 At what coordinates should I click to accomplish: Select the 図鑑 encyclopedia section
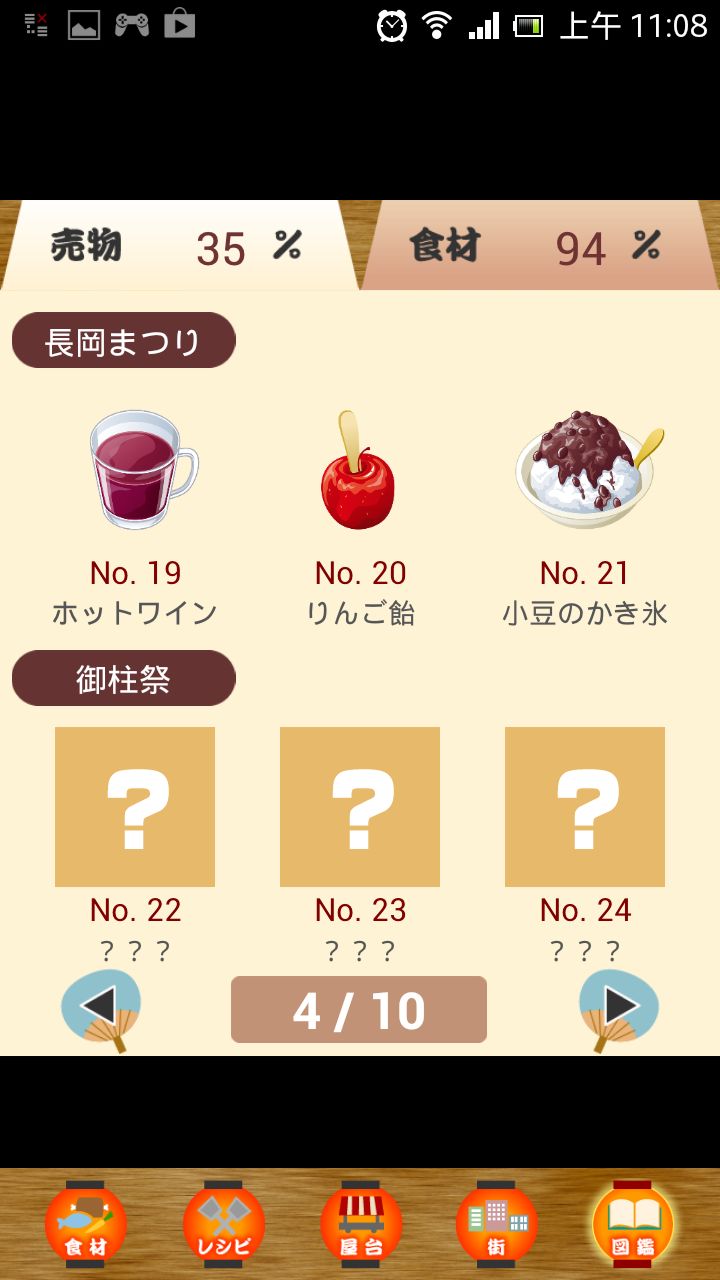(x=633, y=1224)
